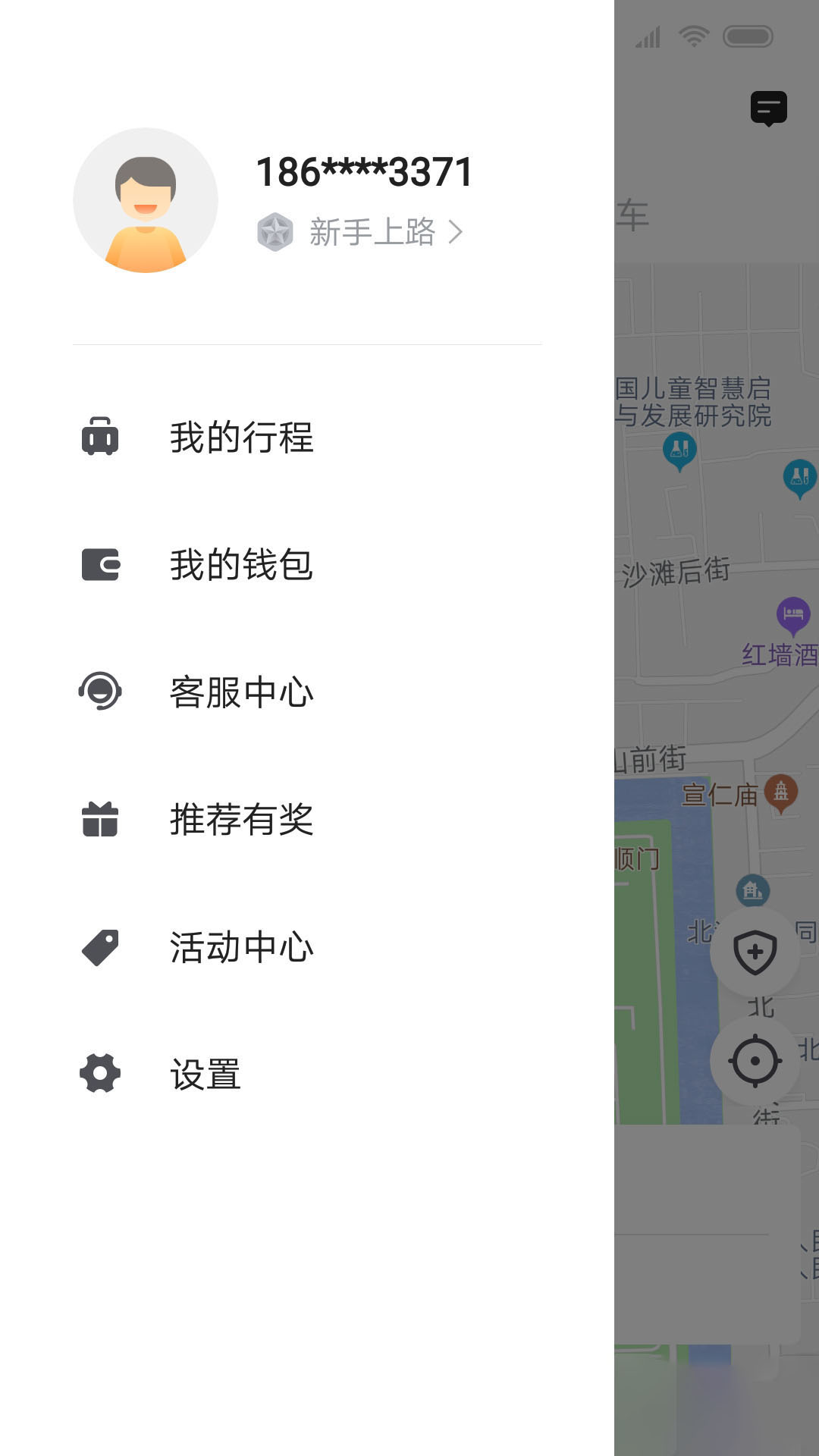Select the 活动中心 tag icon
Viewport: 819px width, 1456px height.
pyautogui.click(x=100, y=946)
